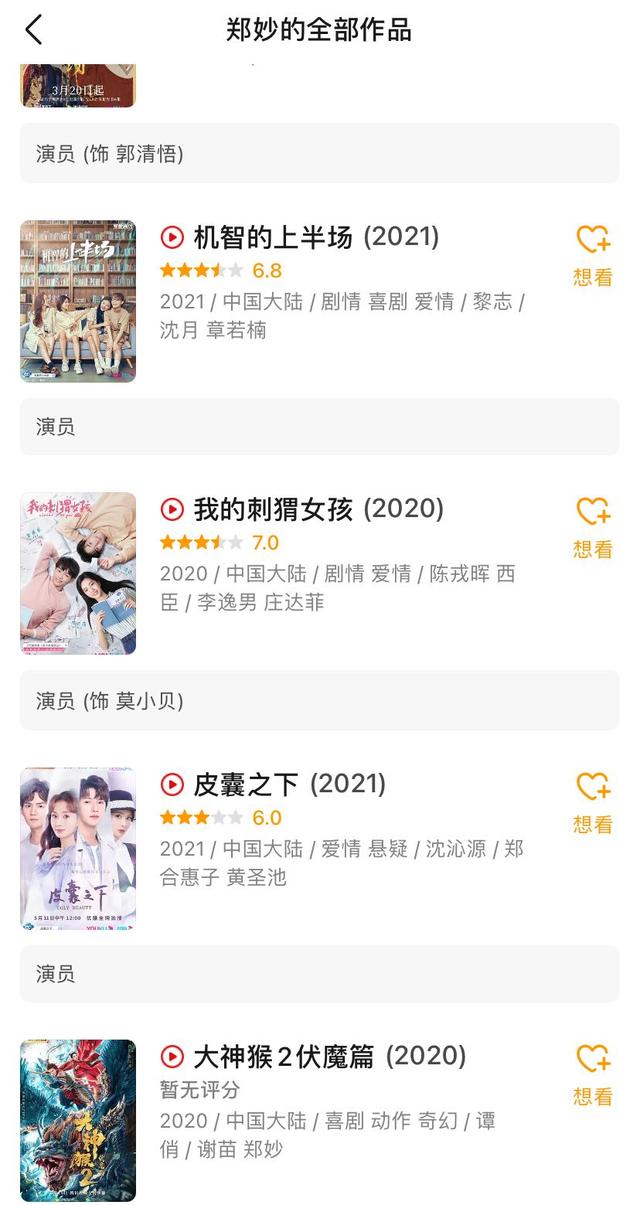
Task: Go back using the top-left arrow
Action: (34, 30)
